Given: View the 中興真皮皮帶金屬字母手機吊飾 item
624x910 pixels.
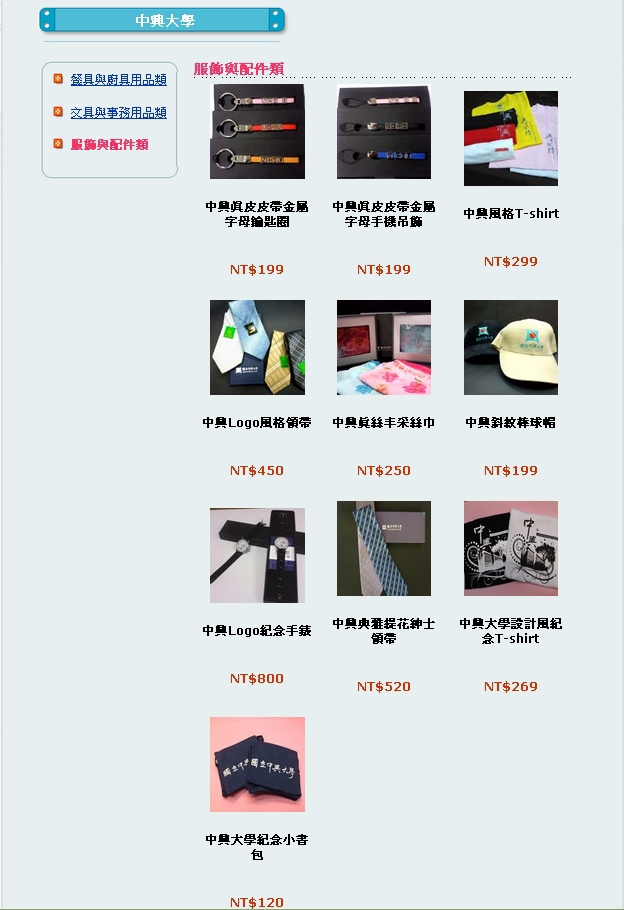Looking at the screenshot, I should coord(384,132).
